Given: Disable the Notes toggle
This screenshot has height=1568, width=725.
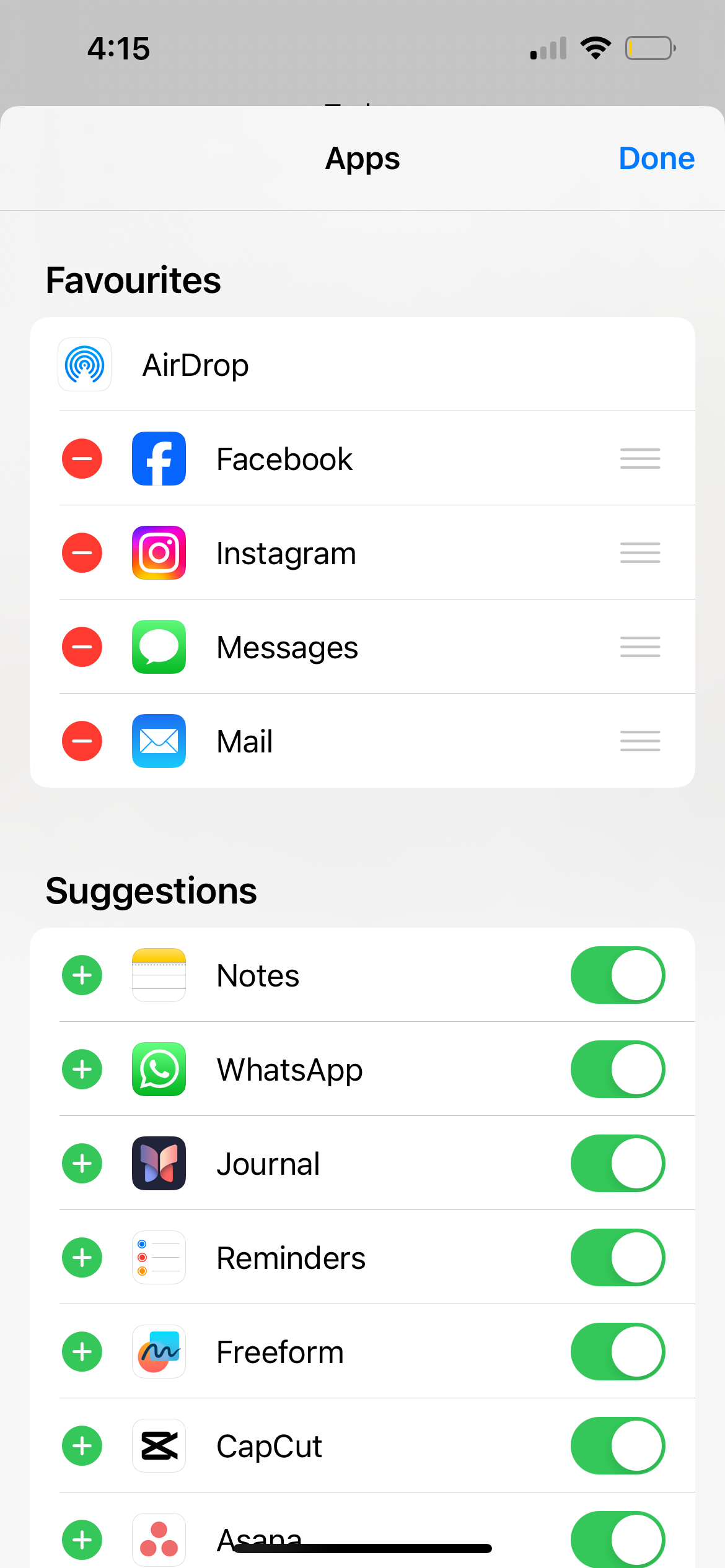Looking at the screenshot, I should (x=617, y=975).
